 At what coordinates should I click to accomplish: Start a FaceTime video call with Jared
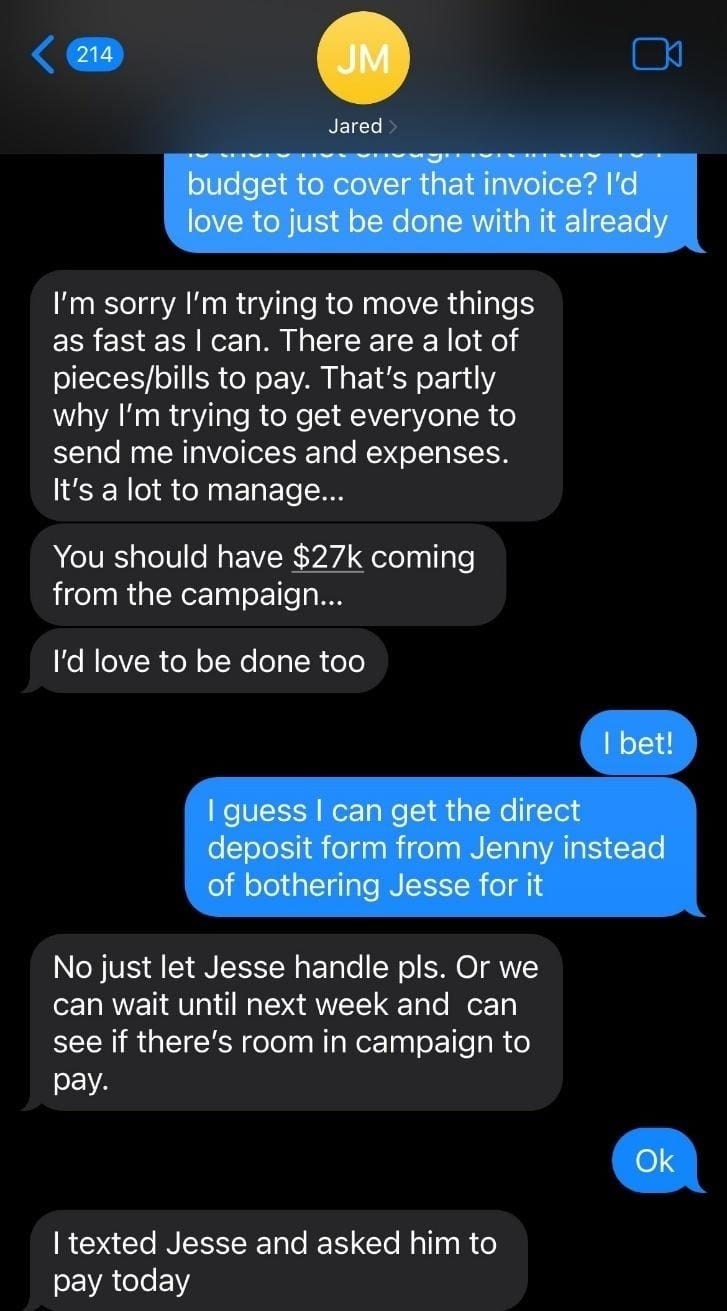point(657,55)
